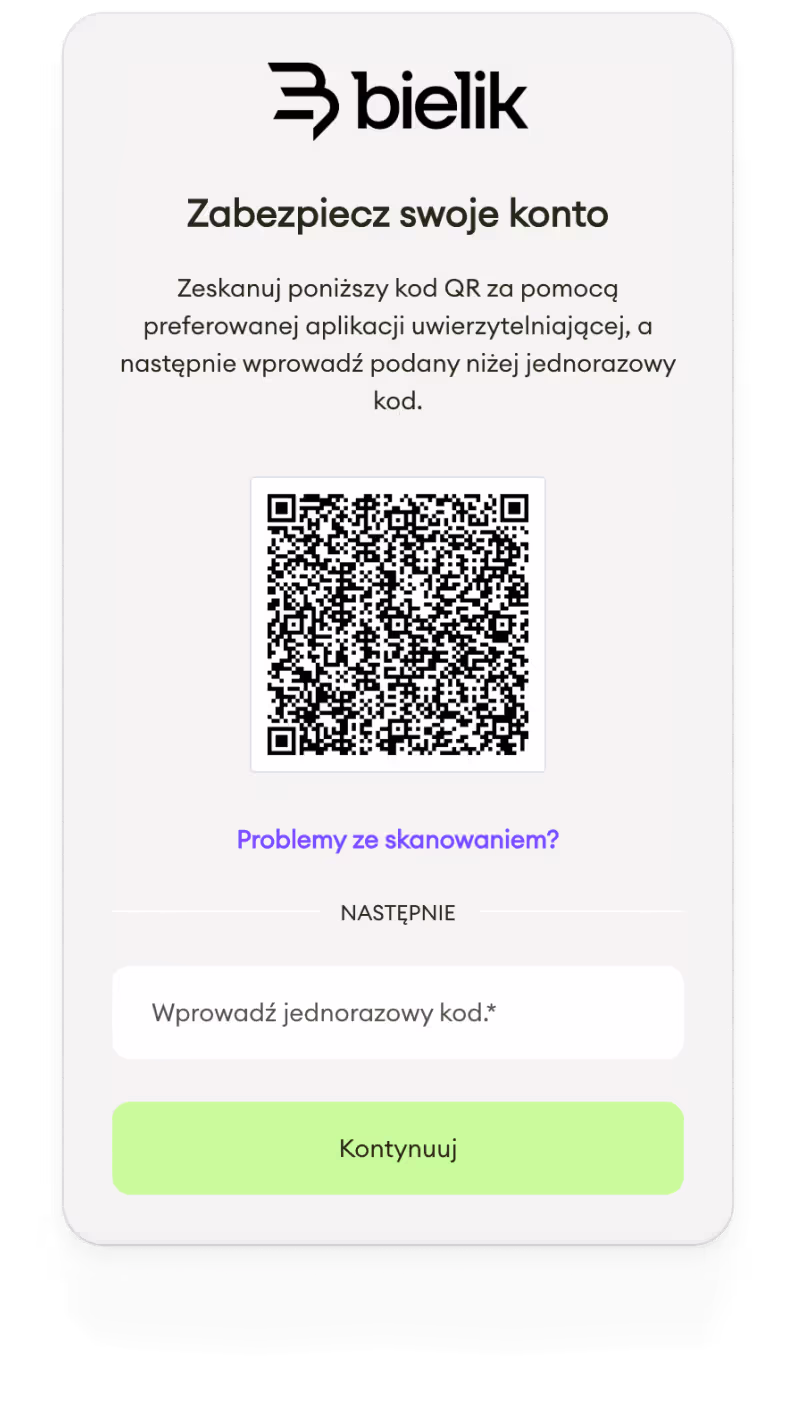
Task: Open the 'Problemy ze skanowaniem?' link
Action: click(397, 839)
